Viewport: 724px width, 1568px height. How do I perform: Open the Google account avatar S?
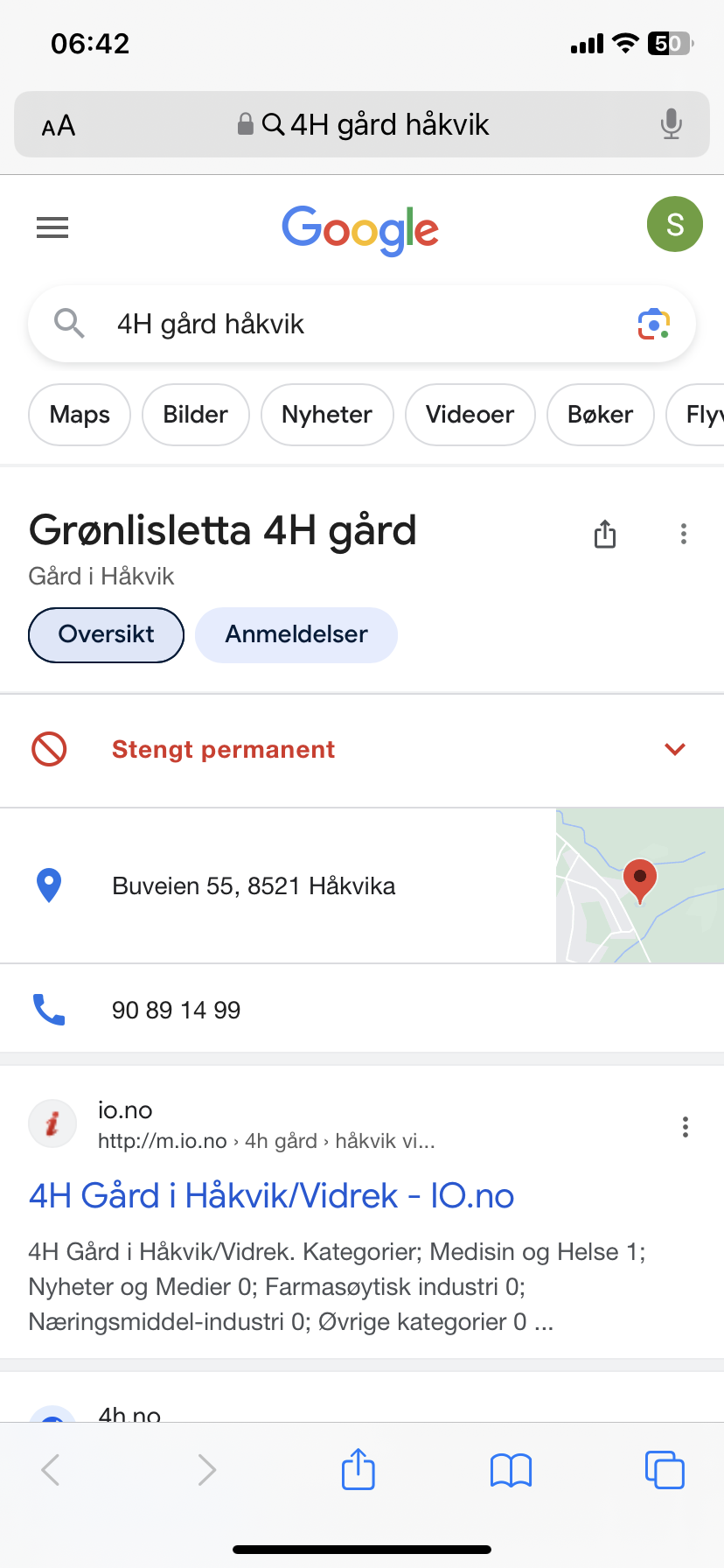[x=674, y=224]
